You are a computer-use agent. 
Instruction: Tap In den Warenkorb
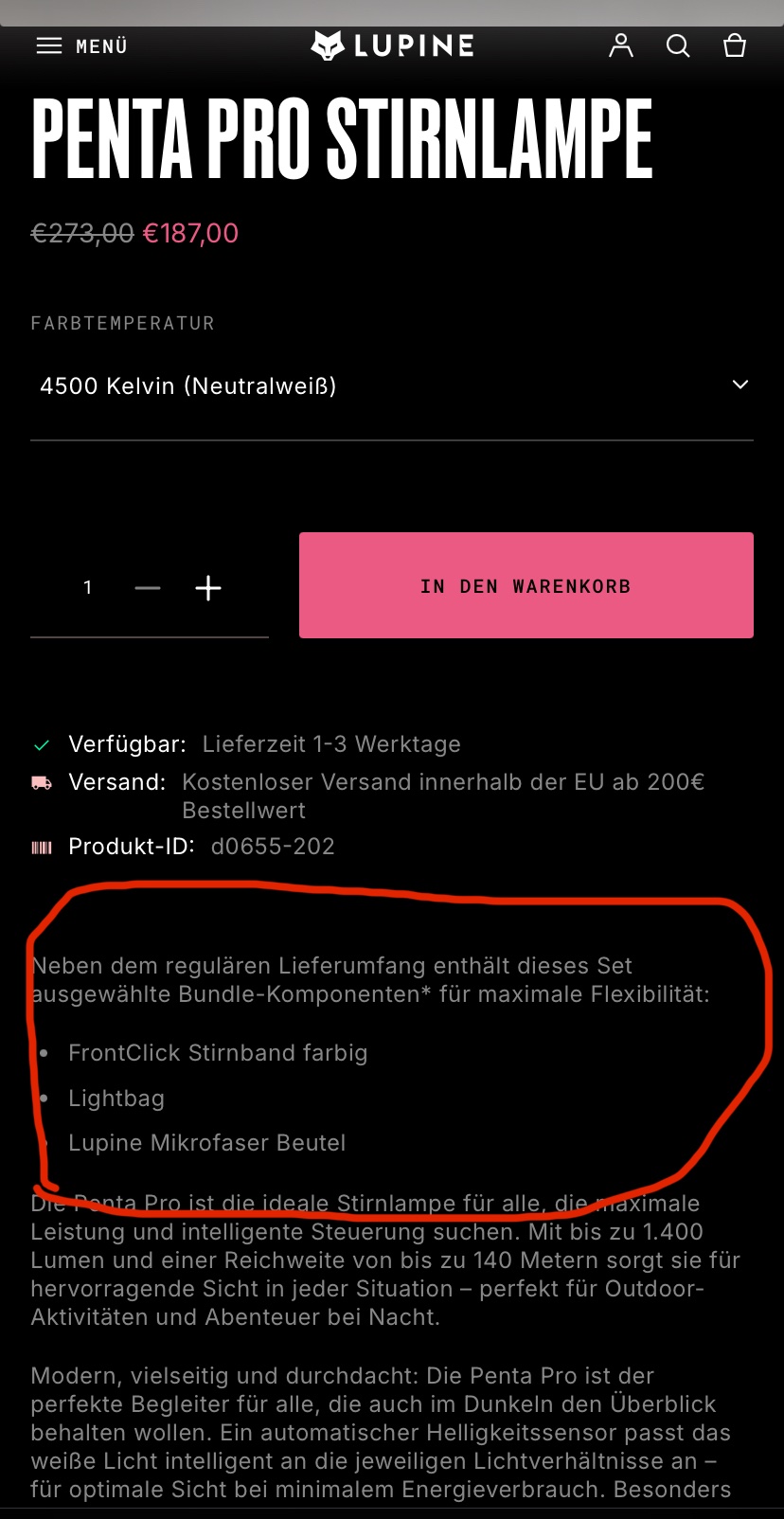pyautogui.click(x=526, y=585)
